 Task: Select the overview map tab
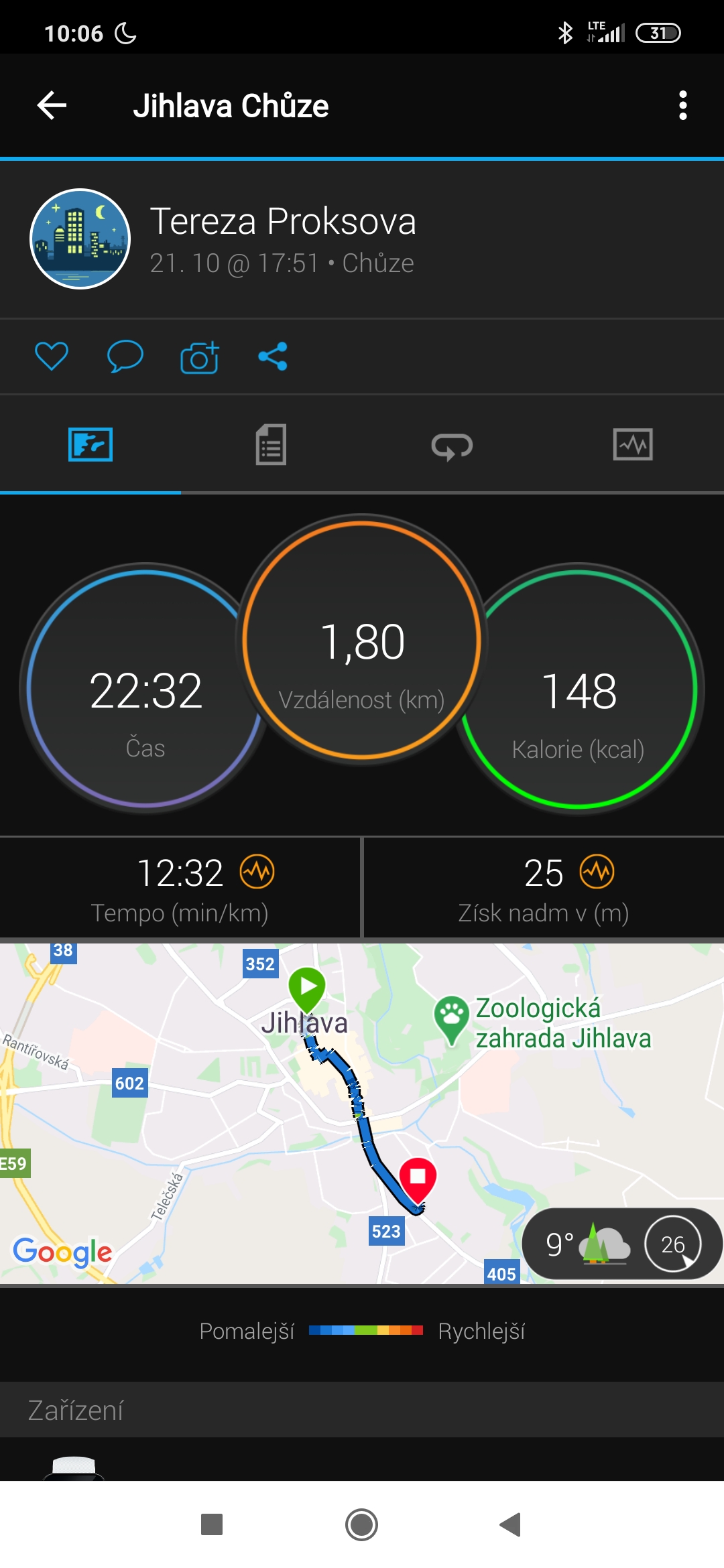(x=90, y=444)
